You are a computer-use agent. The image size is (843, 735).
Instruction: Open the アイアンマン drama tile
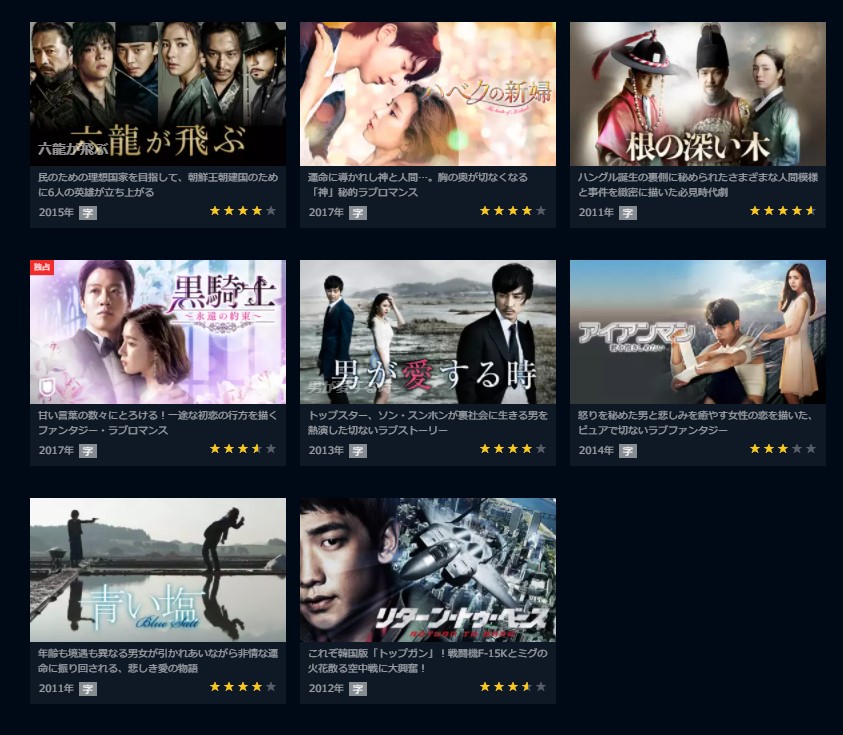(698, 332)
